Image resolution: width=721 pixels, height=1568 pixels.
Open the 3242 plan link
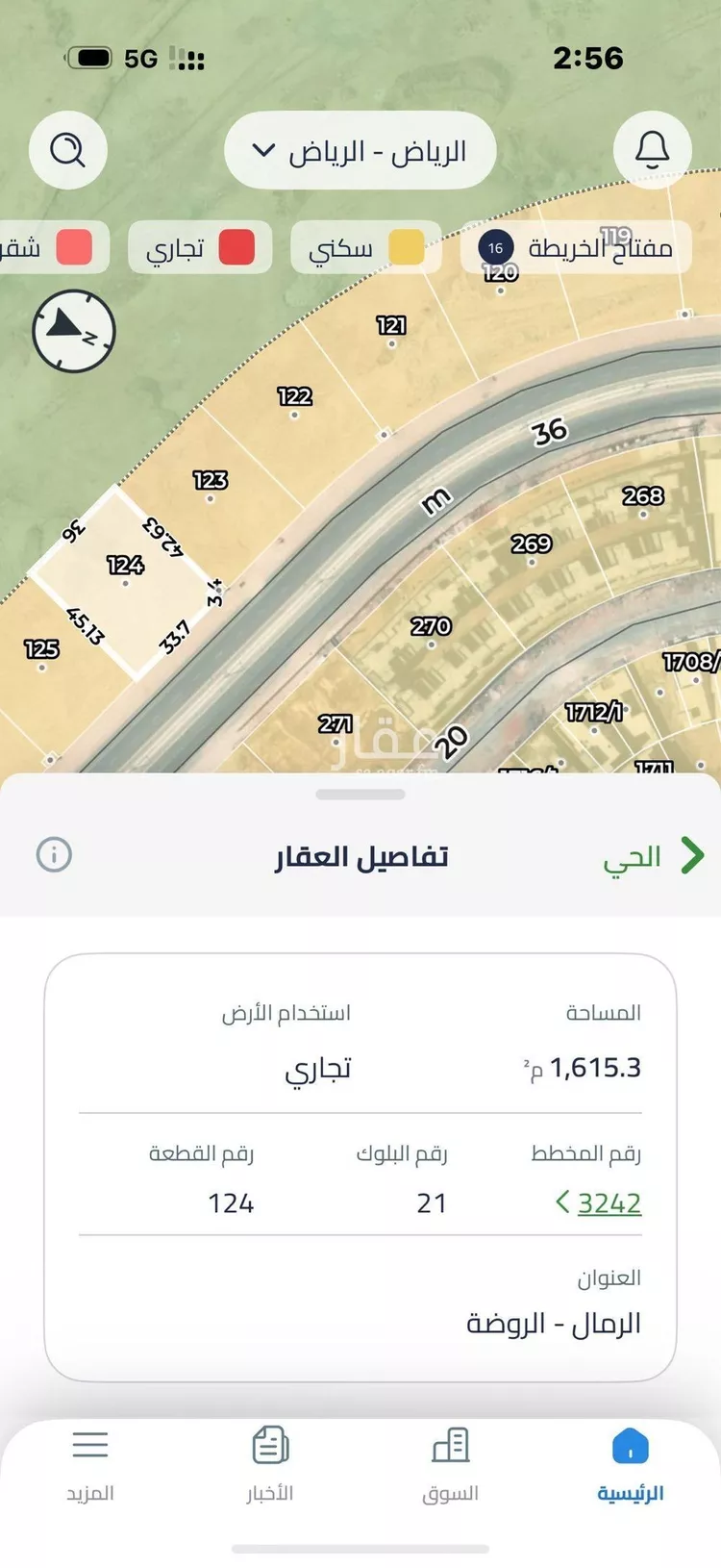pyautogui.click(x=608, y=1201)
